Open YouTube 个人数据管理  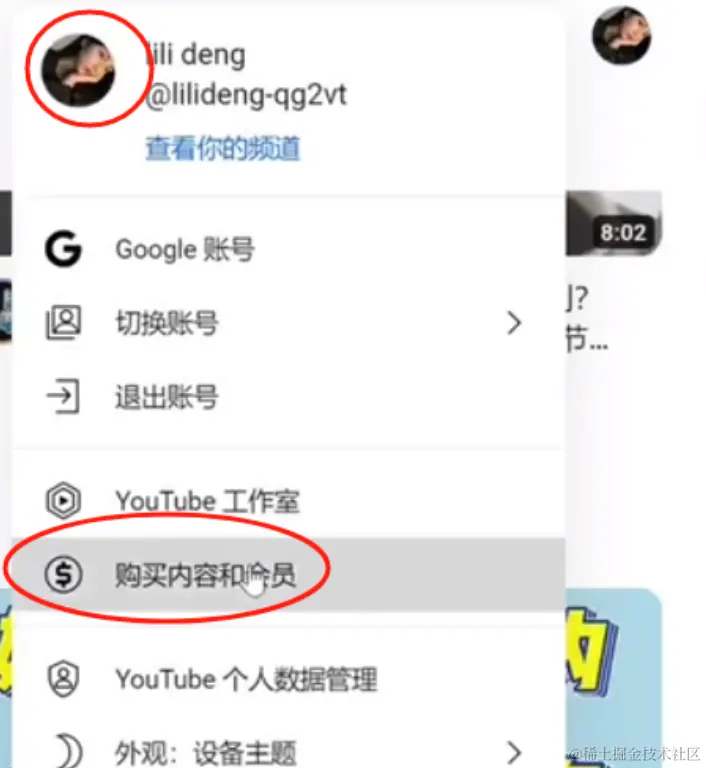coord(246,680)
